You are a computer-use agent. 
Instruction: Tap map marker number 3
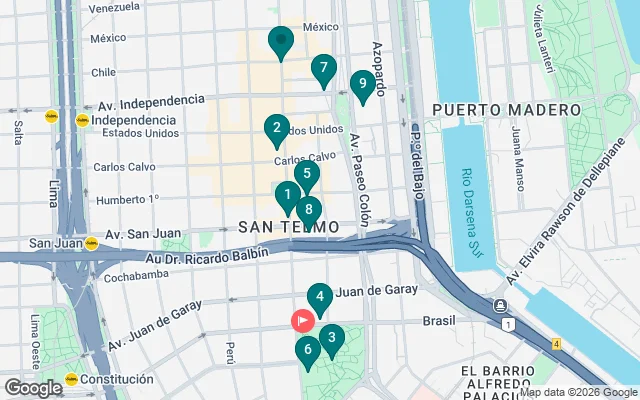click(x=331, y=338)
